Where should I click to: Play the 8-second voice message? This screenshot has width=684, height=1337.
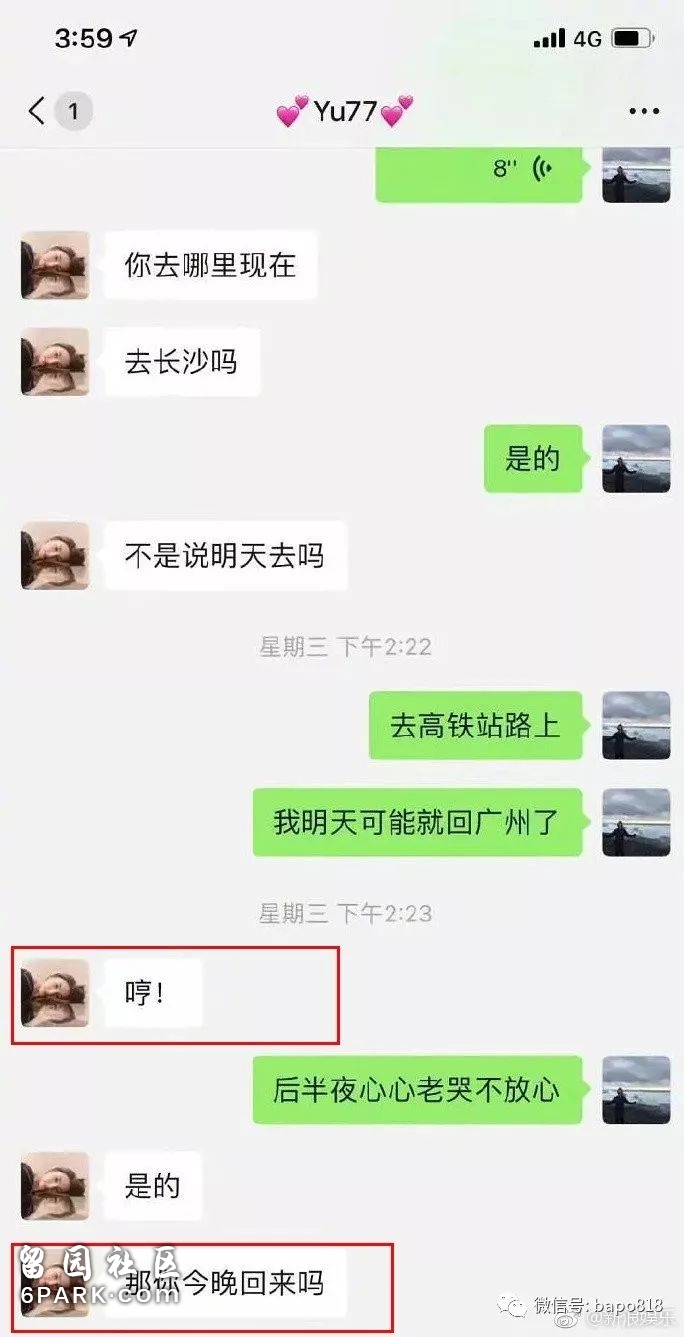click(478, 170)
